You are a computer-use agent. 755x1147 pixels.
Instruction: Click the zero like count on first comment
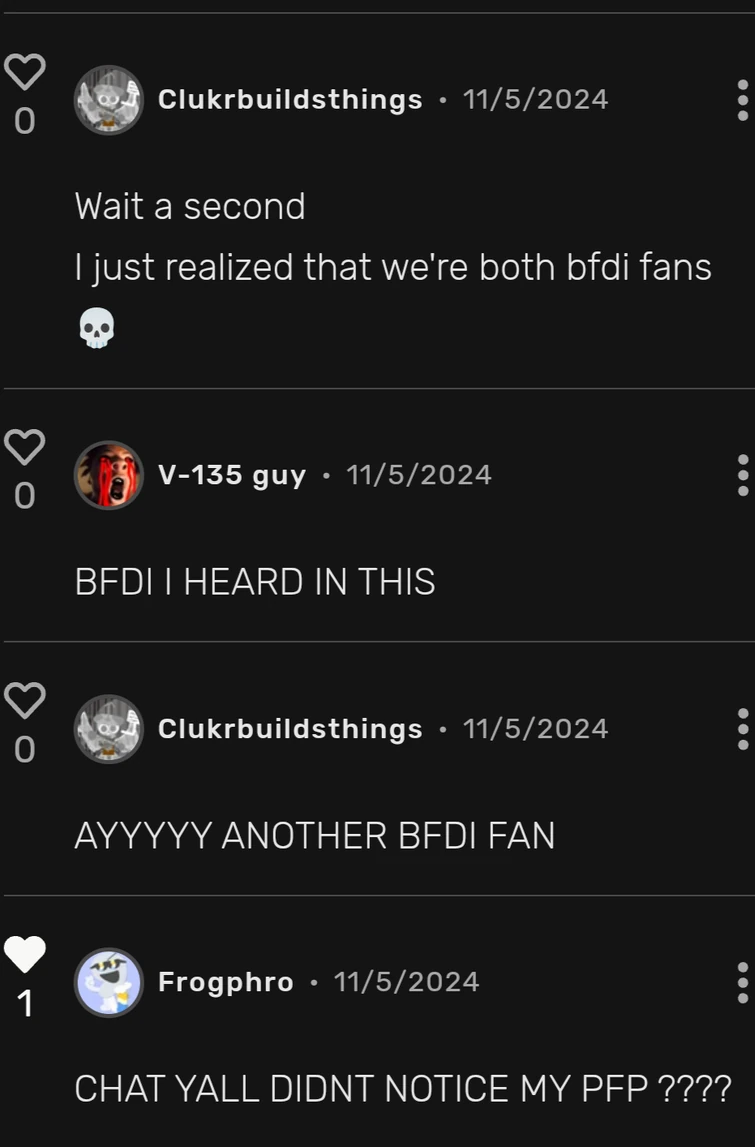tap(25, 119)
